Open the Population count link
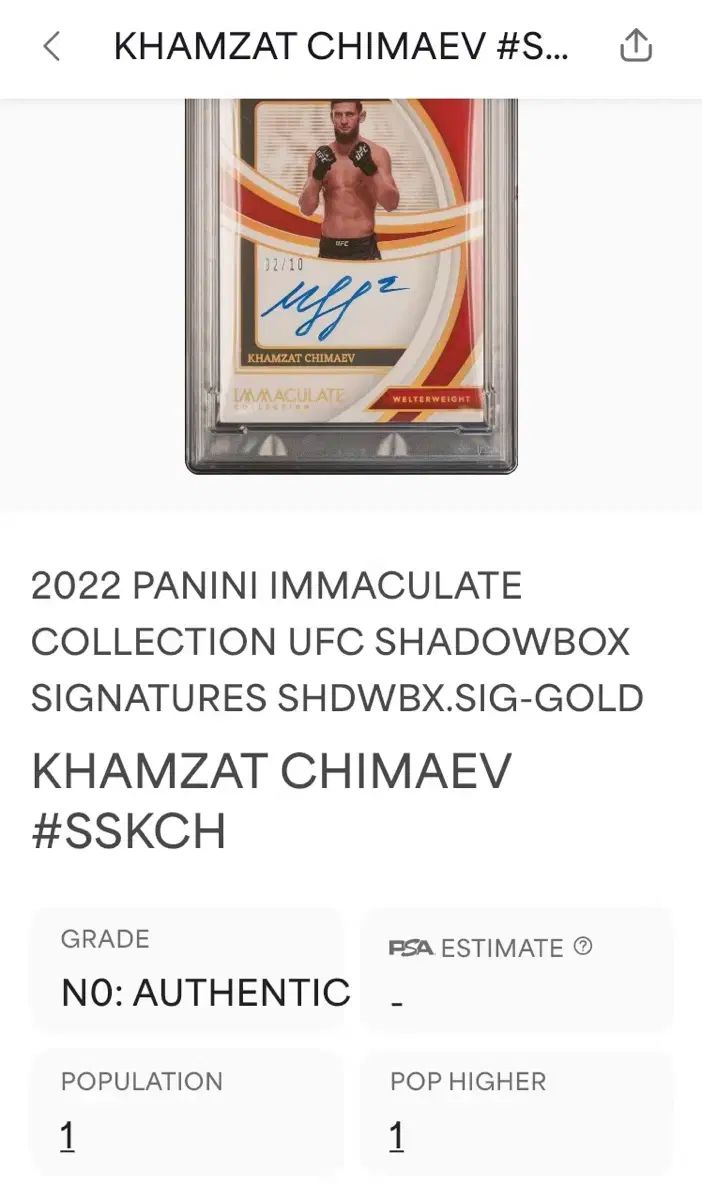The image size is (702, 1200). point(67,1136)
